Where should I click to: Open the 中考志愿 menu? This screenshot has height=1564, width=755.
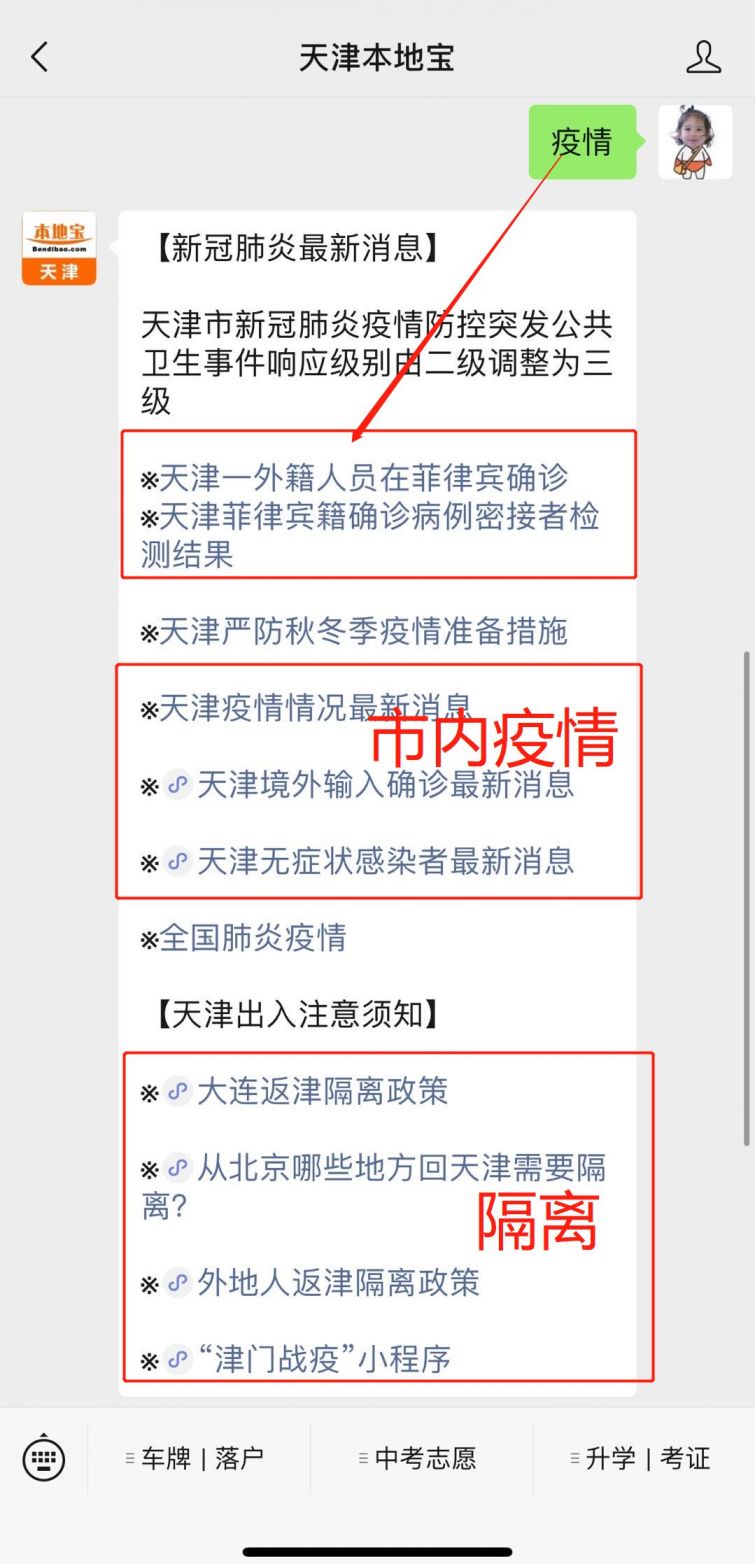[420, 1458]
